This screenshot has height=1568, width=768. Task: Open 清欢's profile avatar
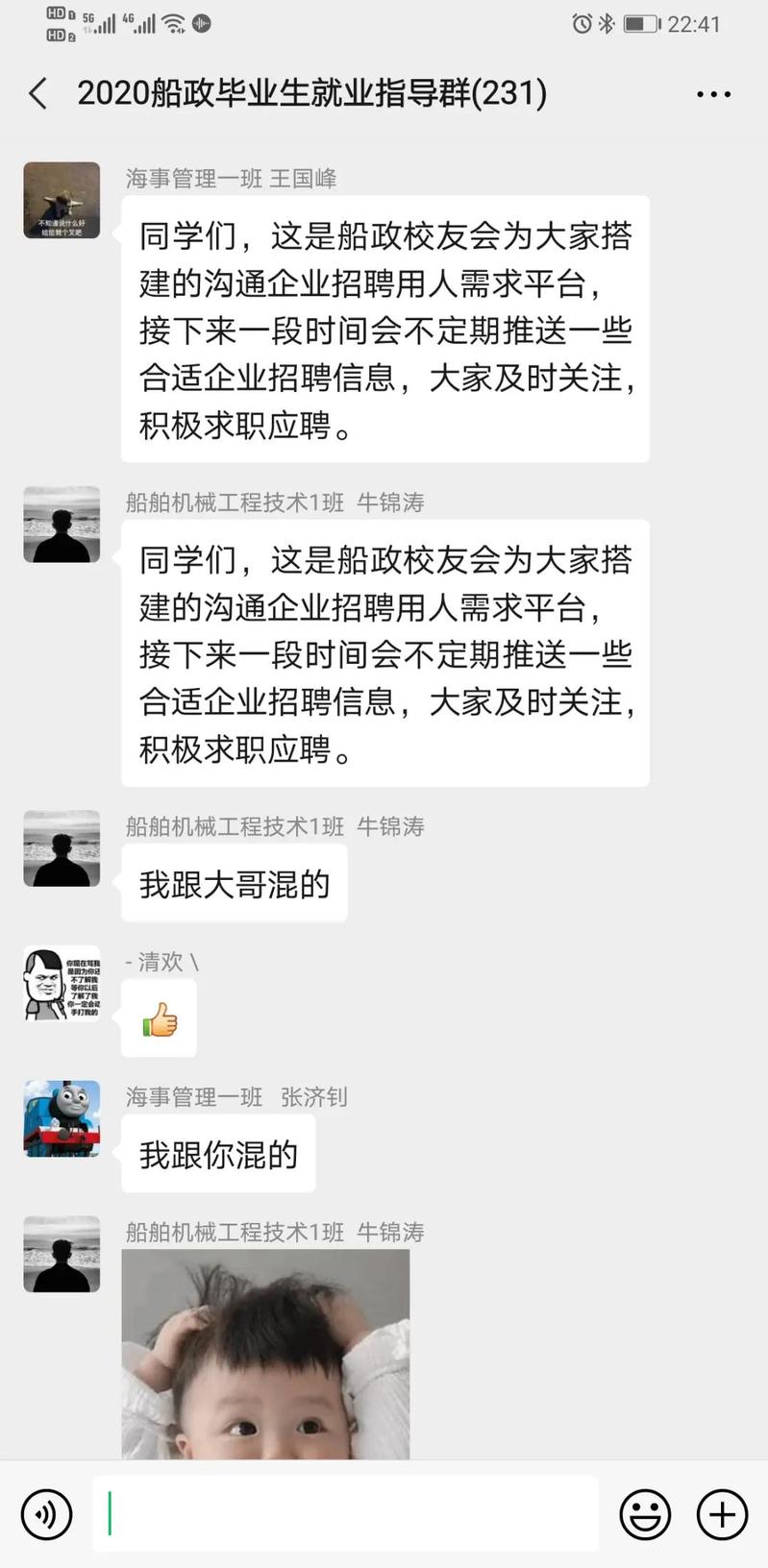point(62,984)
